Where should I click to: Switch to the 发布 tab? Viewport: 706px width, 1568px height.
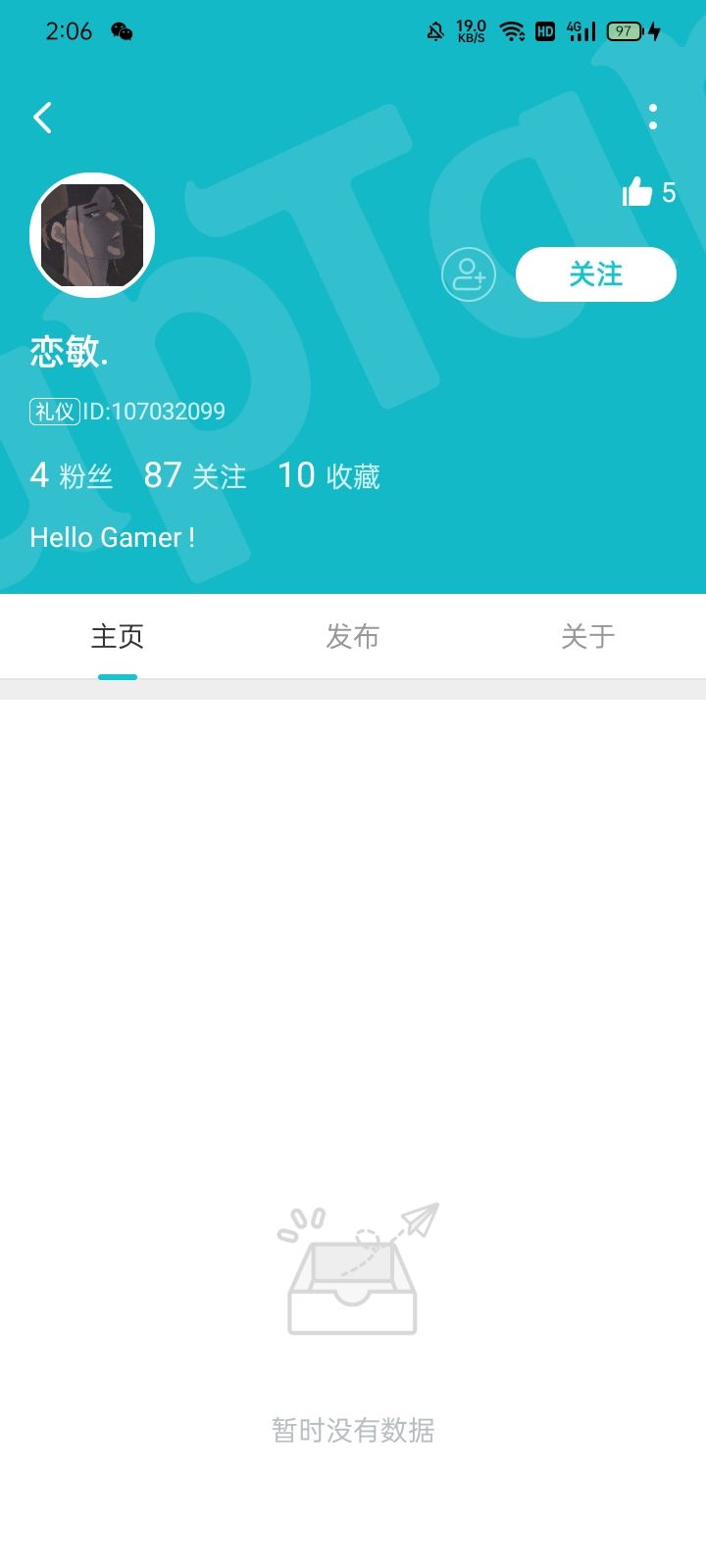coord(352,636)
